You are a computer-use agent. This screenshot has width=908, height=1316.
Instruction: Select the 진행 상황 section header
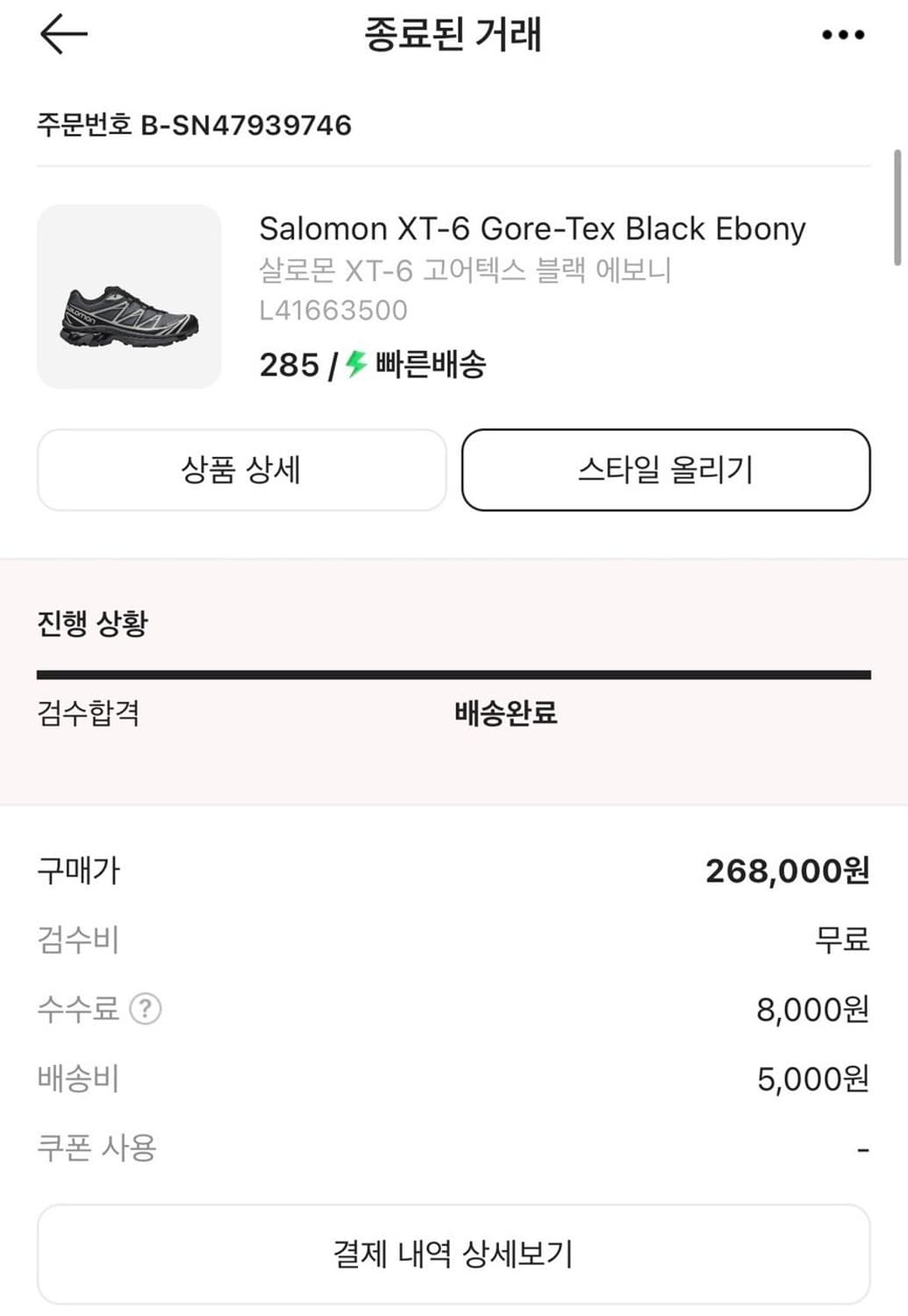click(93, 625)
